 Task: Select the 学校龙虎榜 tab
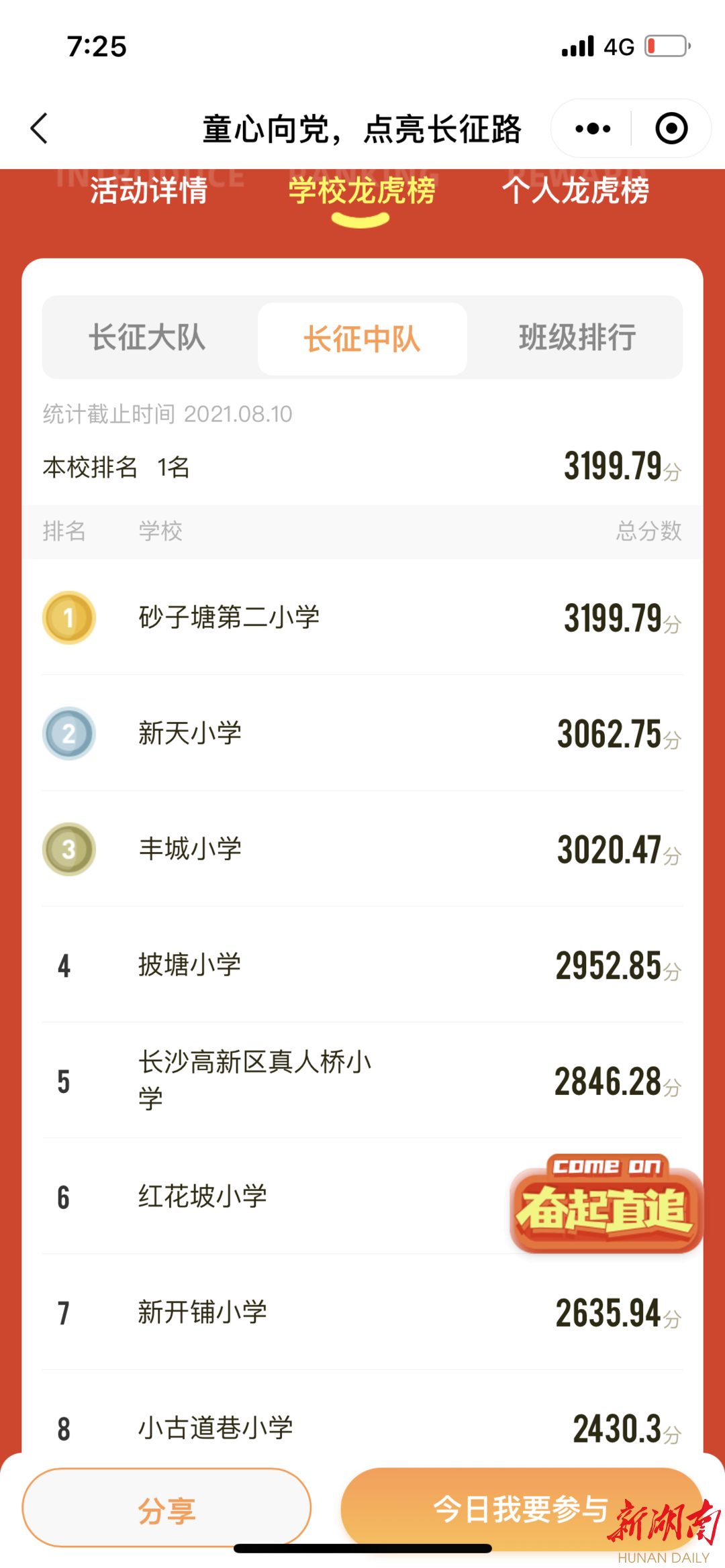[x=362, y=191]
